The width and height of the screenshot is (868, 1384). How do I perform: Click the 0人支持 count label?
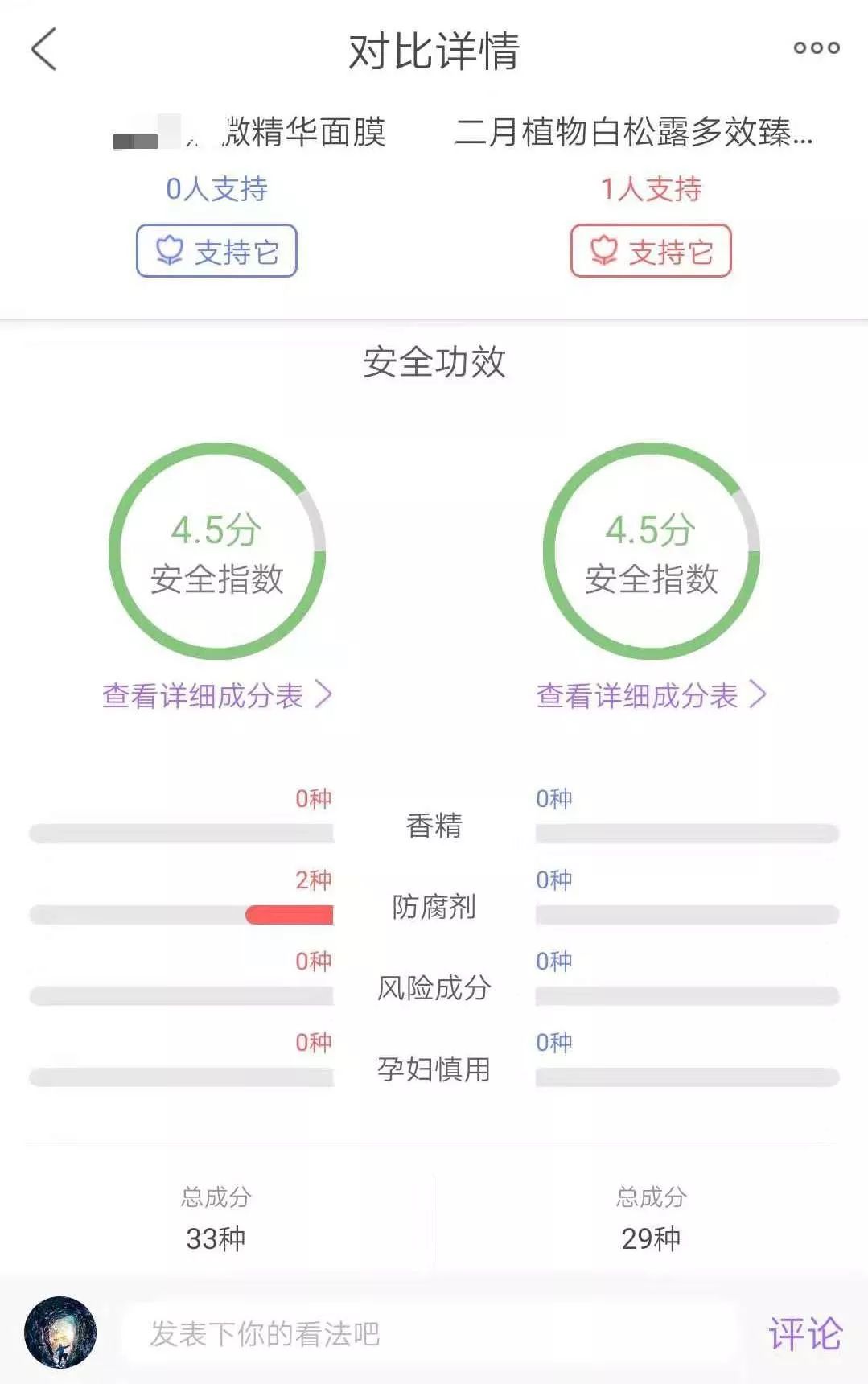pyautogui.click(x=217, y=189)
